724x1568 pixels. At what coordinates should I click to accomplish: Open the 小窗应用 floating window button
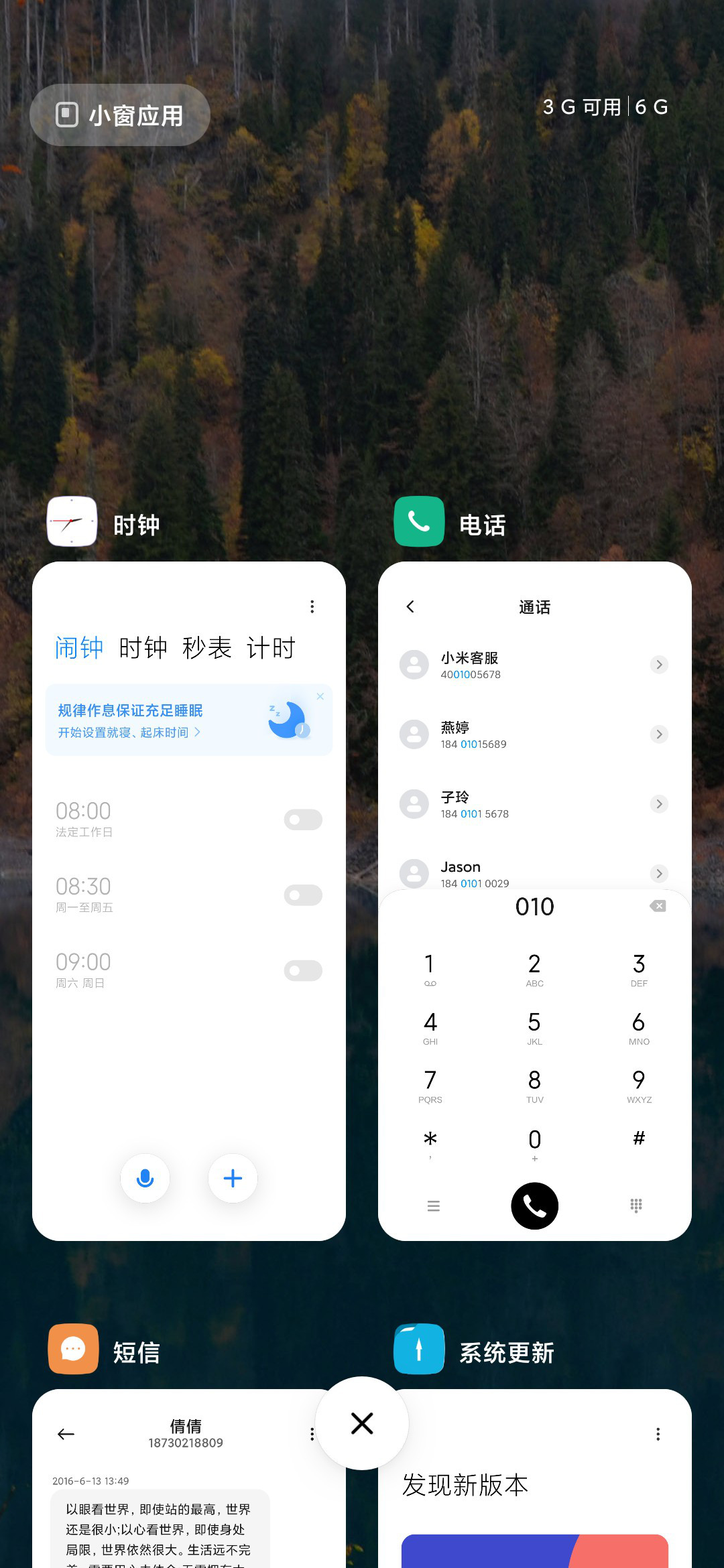pyautogui.click(x=120, y=115)
